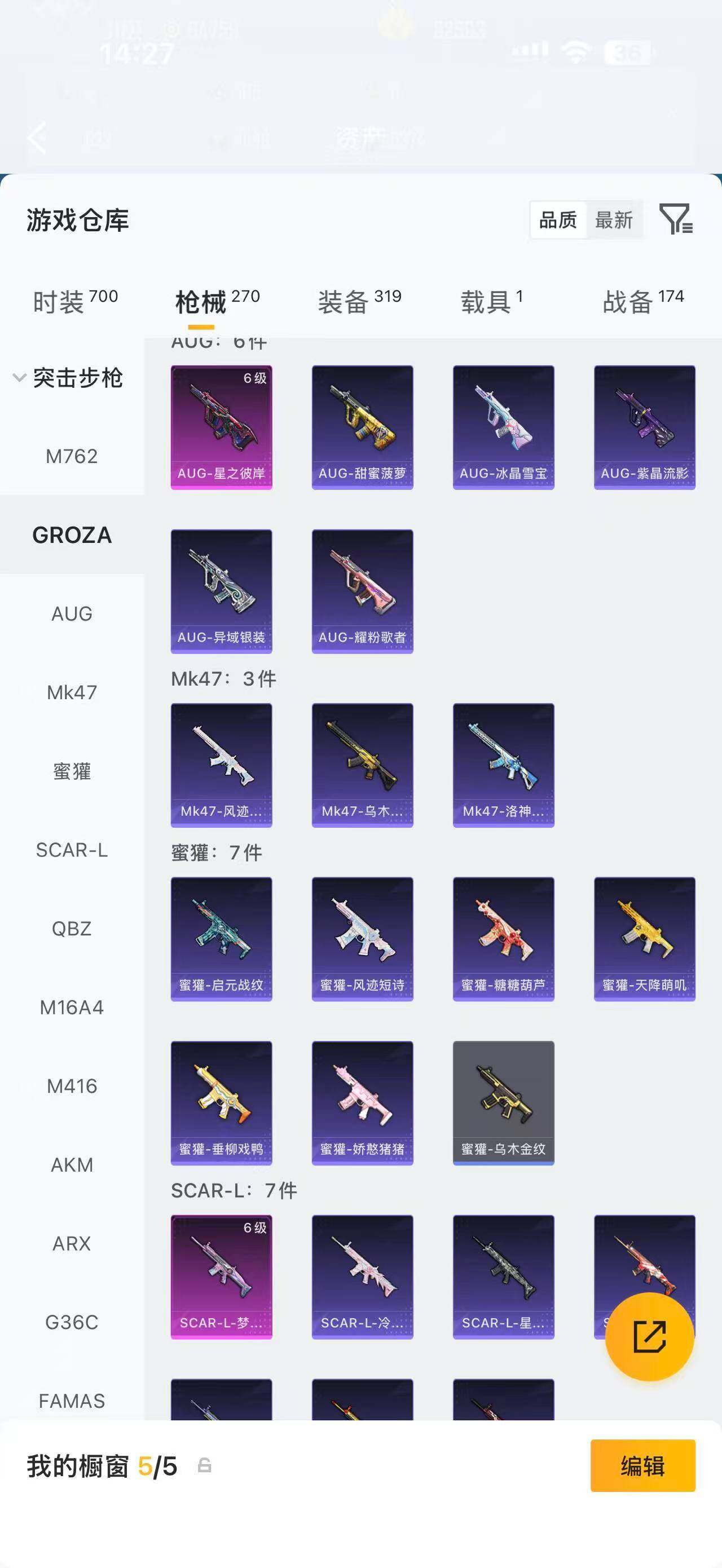Screen dimensions: 722x1568
Task: Switch to the 载具 tab
Action: click(491, 301)
